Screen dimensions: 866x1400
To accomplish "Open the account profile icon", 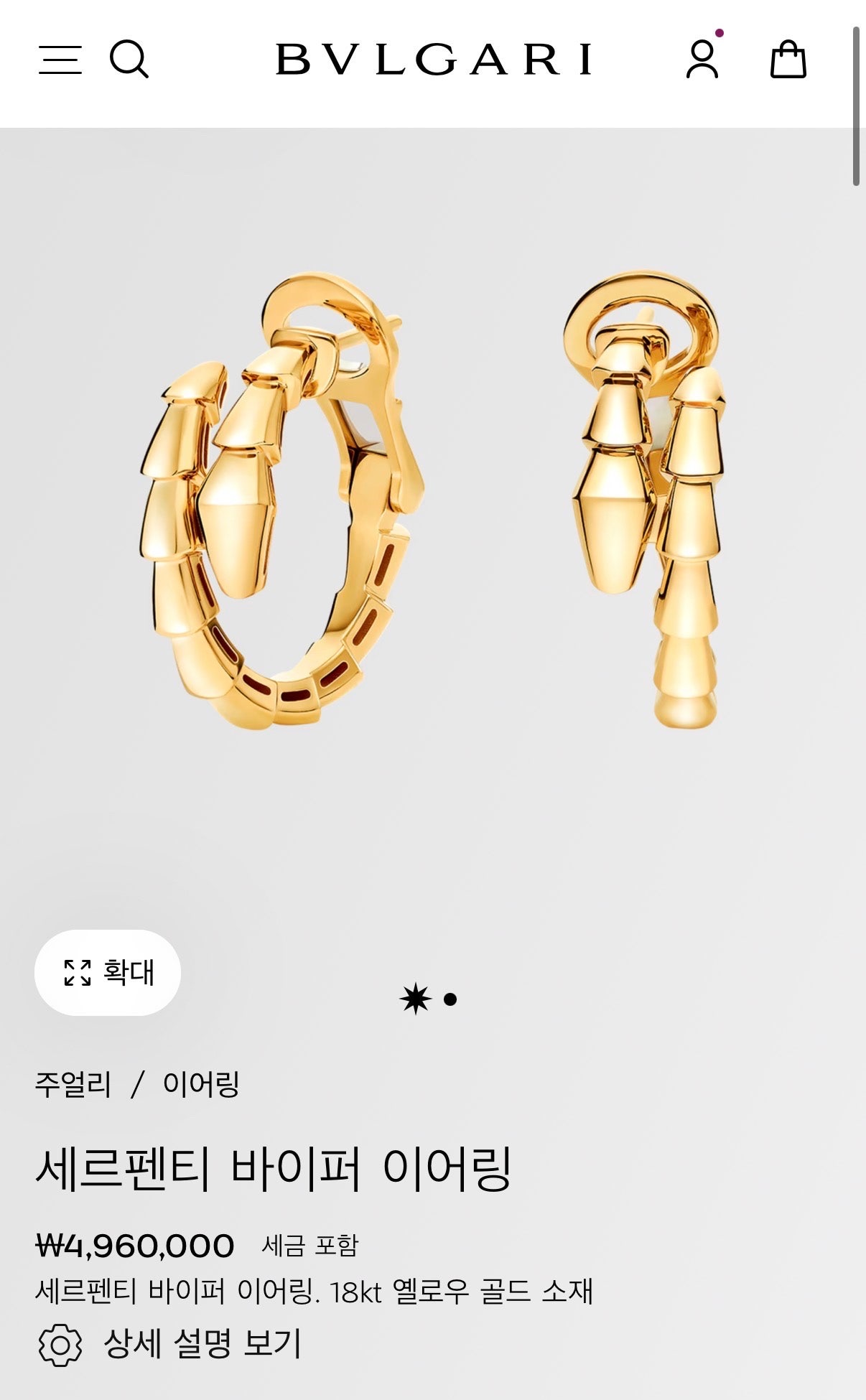I will point(702,59).
